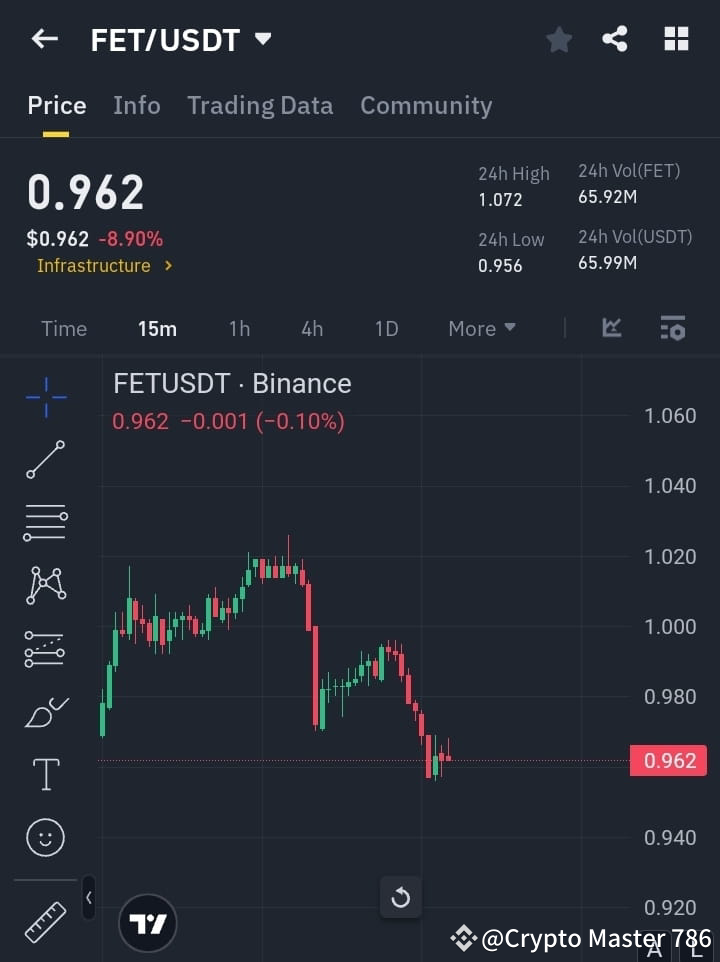Image resolution: width=720 pixels, height=962 pixels.
Task: Open the emoji sticker tool
Action: point(44,837)
